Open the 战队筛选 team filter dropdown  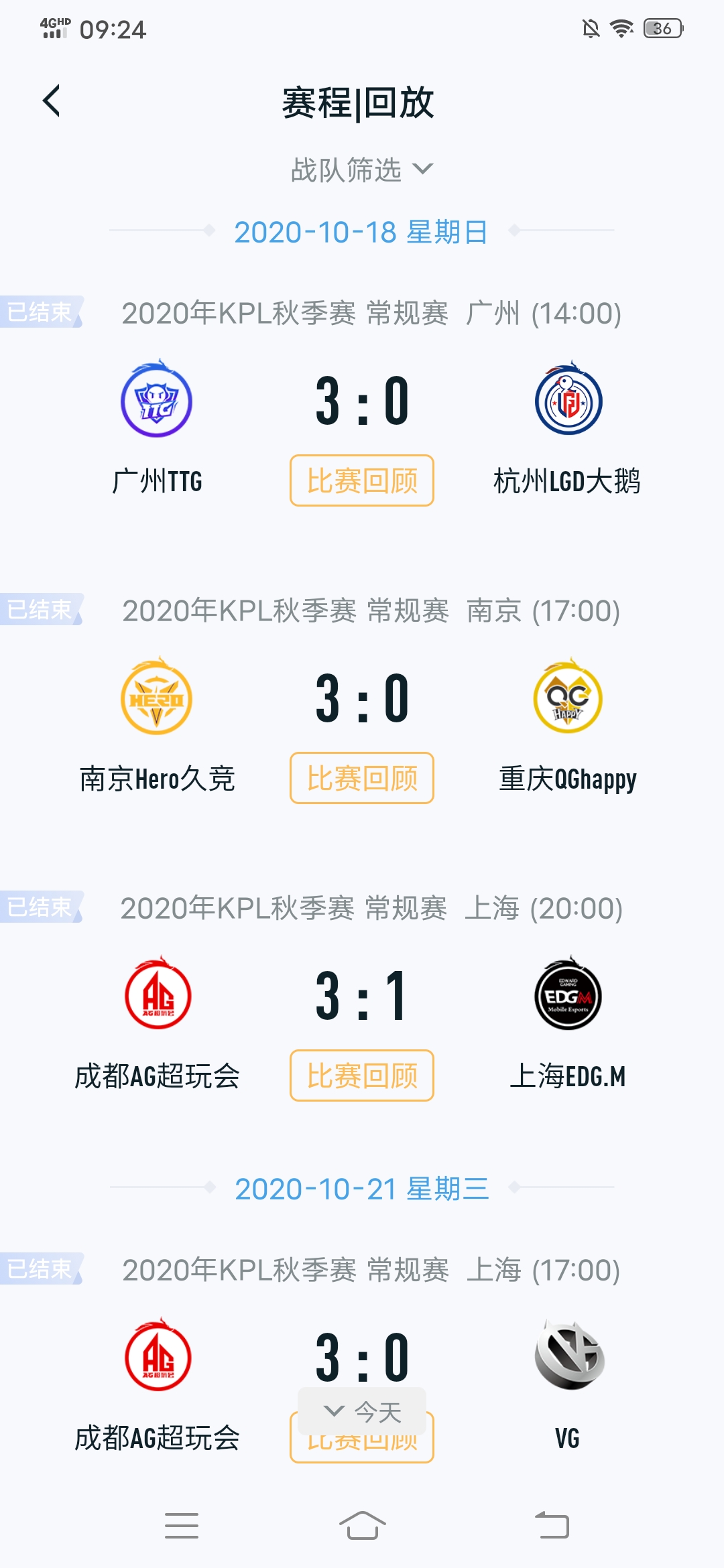(x=362, y=170)
